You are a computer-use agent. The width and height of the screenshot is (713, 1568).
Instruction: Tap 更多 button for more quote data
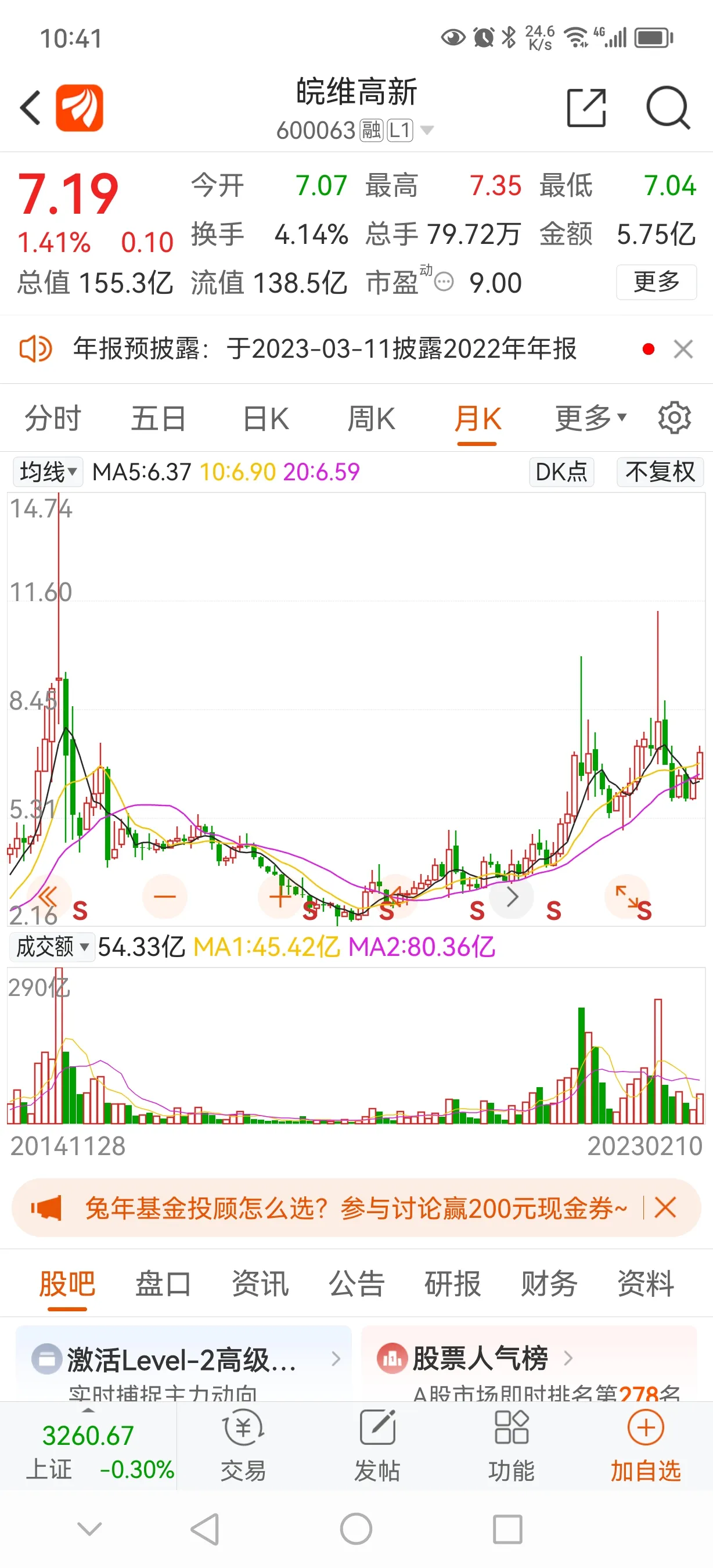(x=657, y=282)
